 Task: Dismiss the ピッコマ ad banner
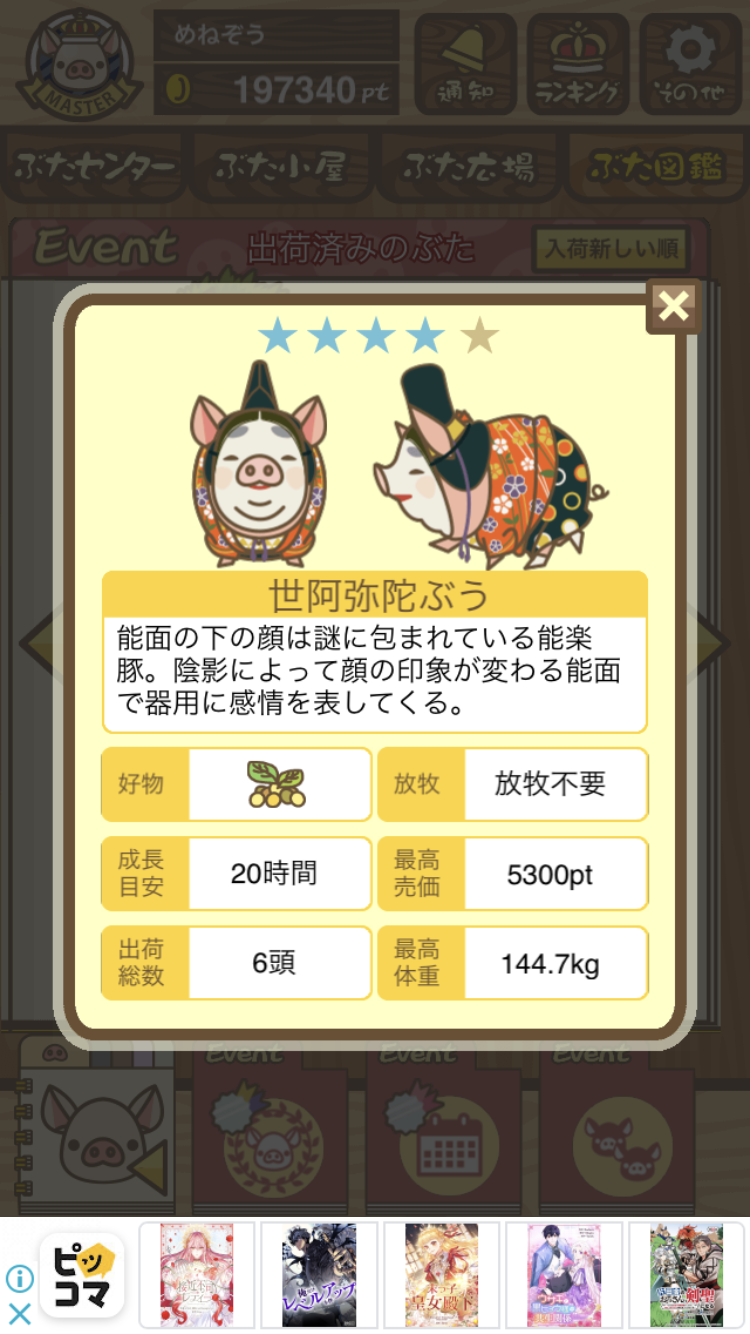[20, 1313]
